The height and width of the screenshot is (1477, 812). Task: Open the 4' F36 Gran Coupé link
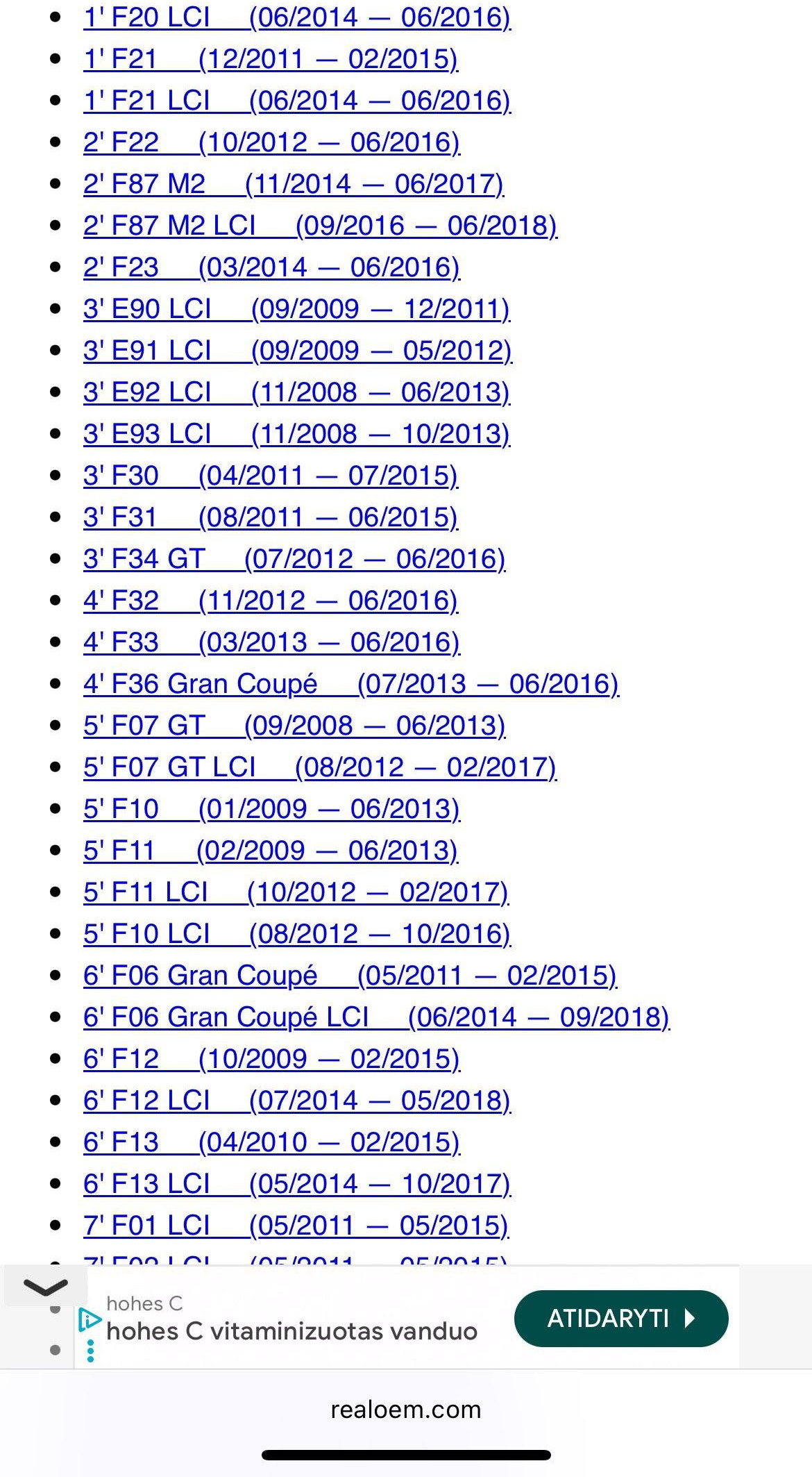(350, 684)
